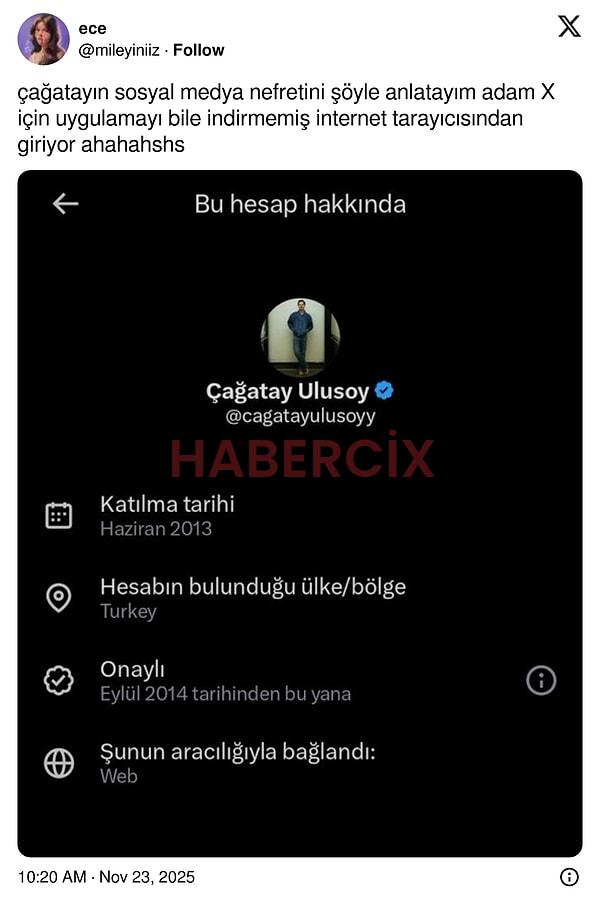Open ece's profile picture

tap(43, 39)
